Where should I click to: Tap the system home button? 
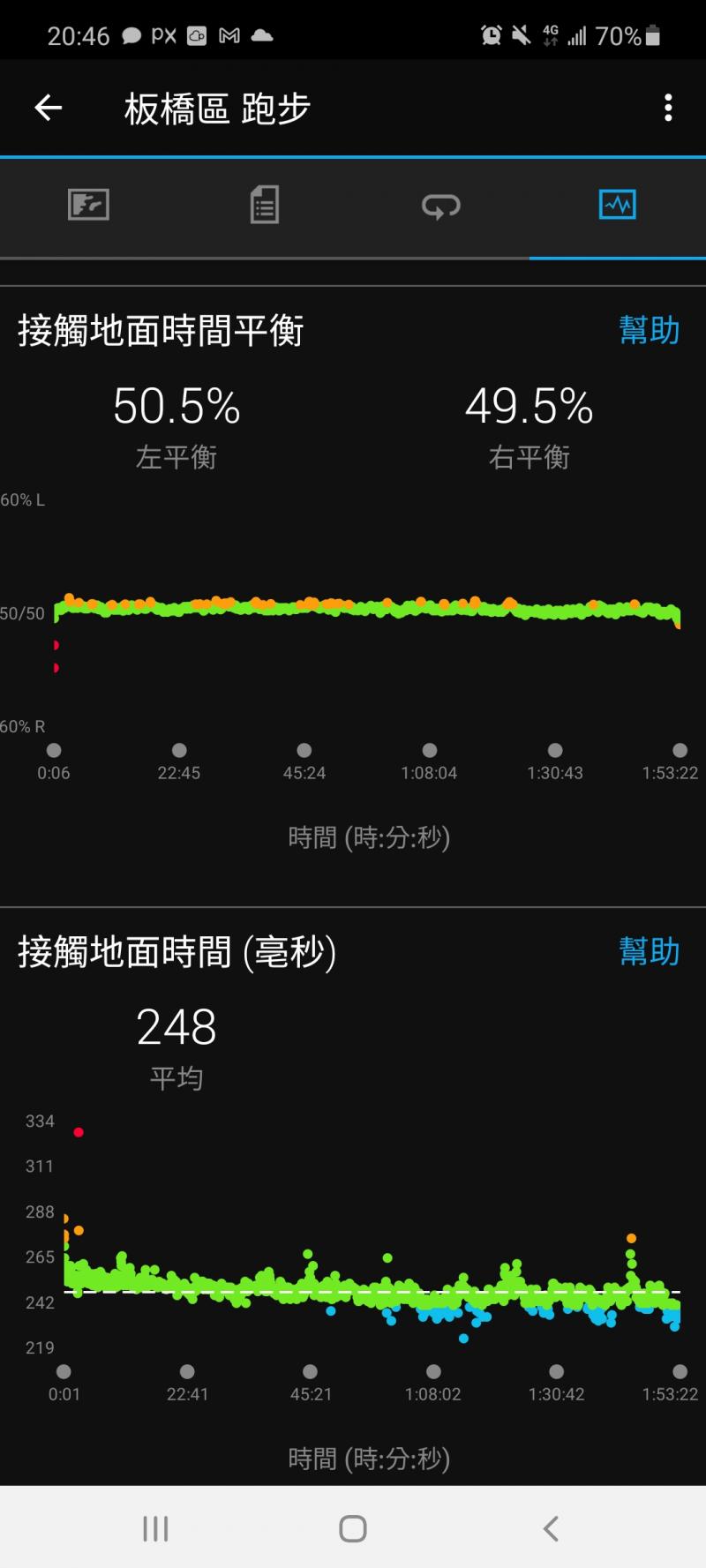(353, 1528)
